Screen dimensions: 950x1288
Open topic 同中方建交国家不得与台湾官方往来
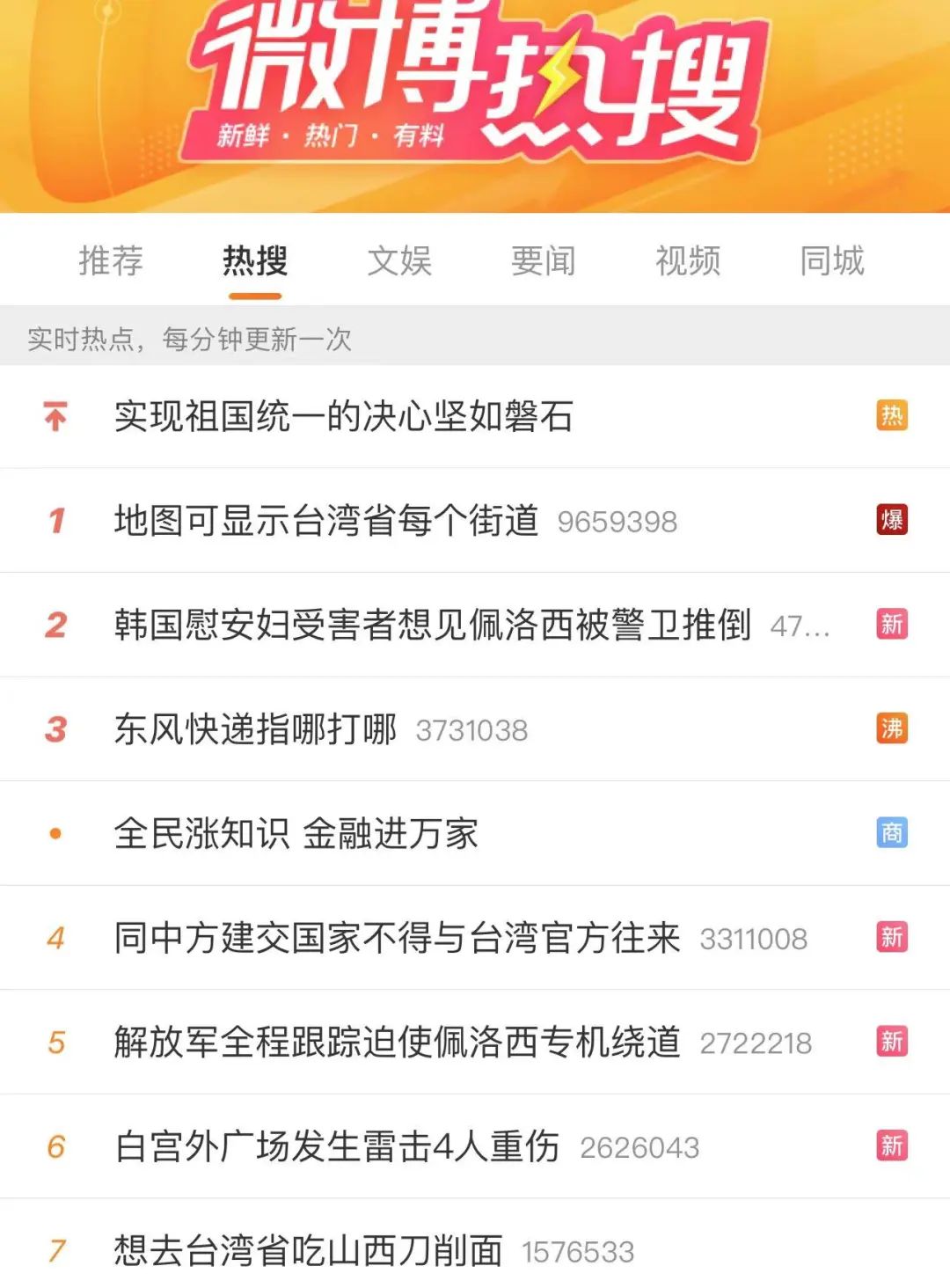coord(397,938)
